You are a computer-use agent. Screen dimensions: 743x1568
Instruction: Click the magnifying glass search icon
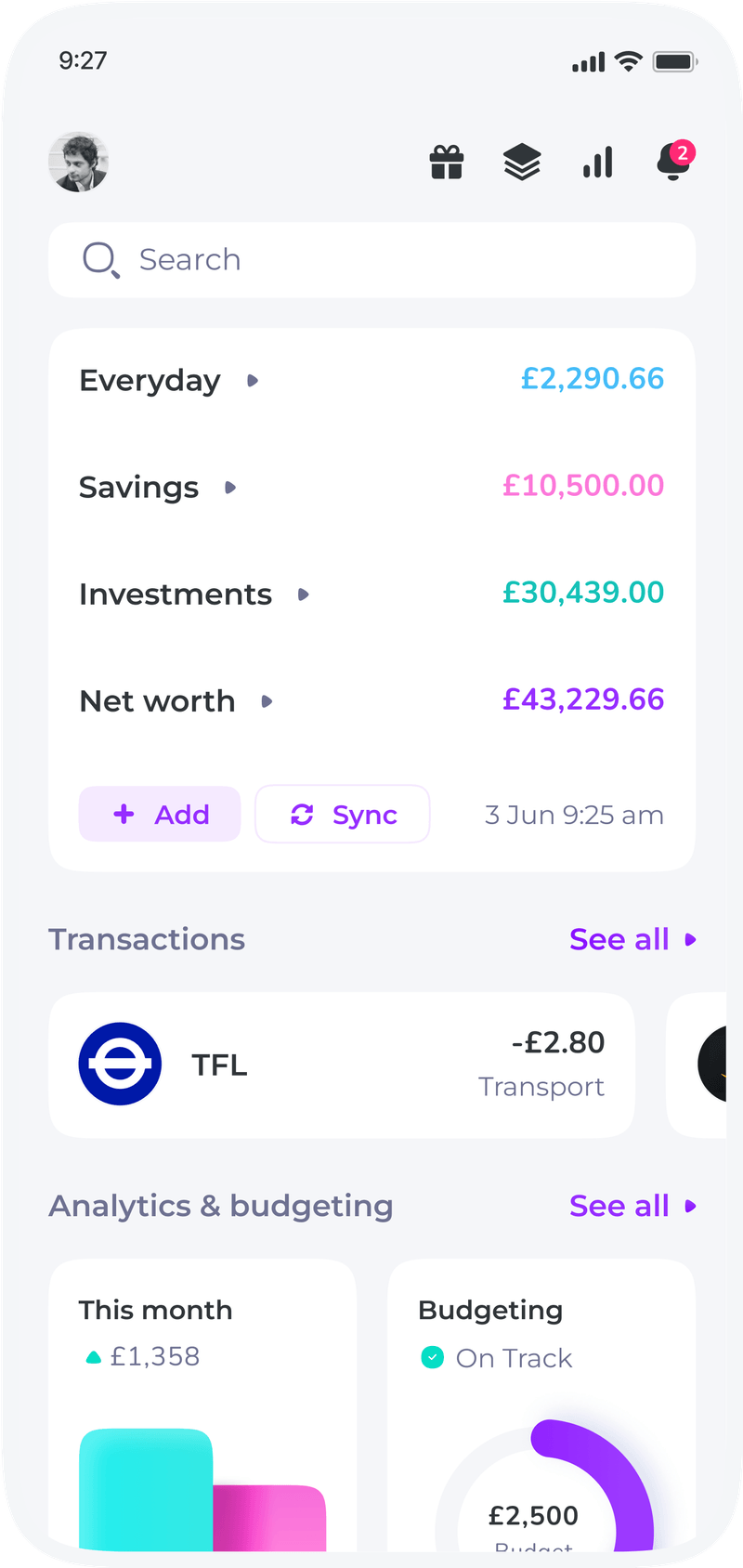coord(100,260)
